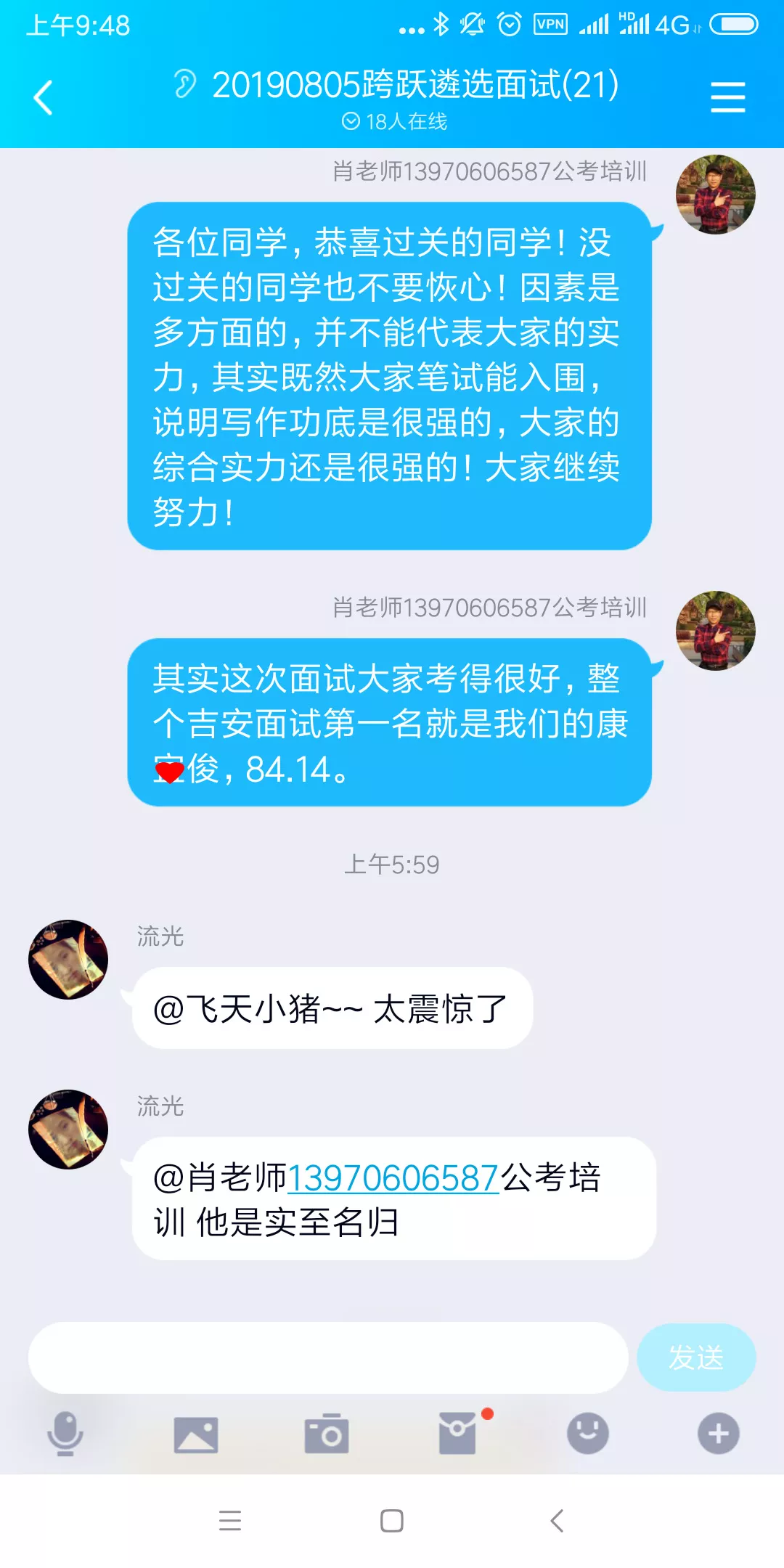The height and width of the screenshot is (1568, 784).
Task: Tap the phone number link 13970606587
Action: [393, 1177]
